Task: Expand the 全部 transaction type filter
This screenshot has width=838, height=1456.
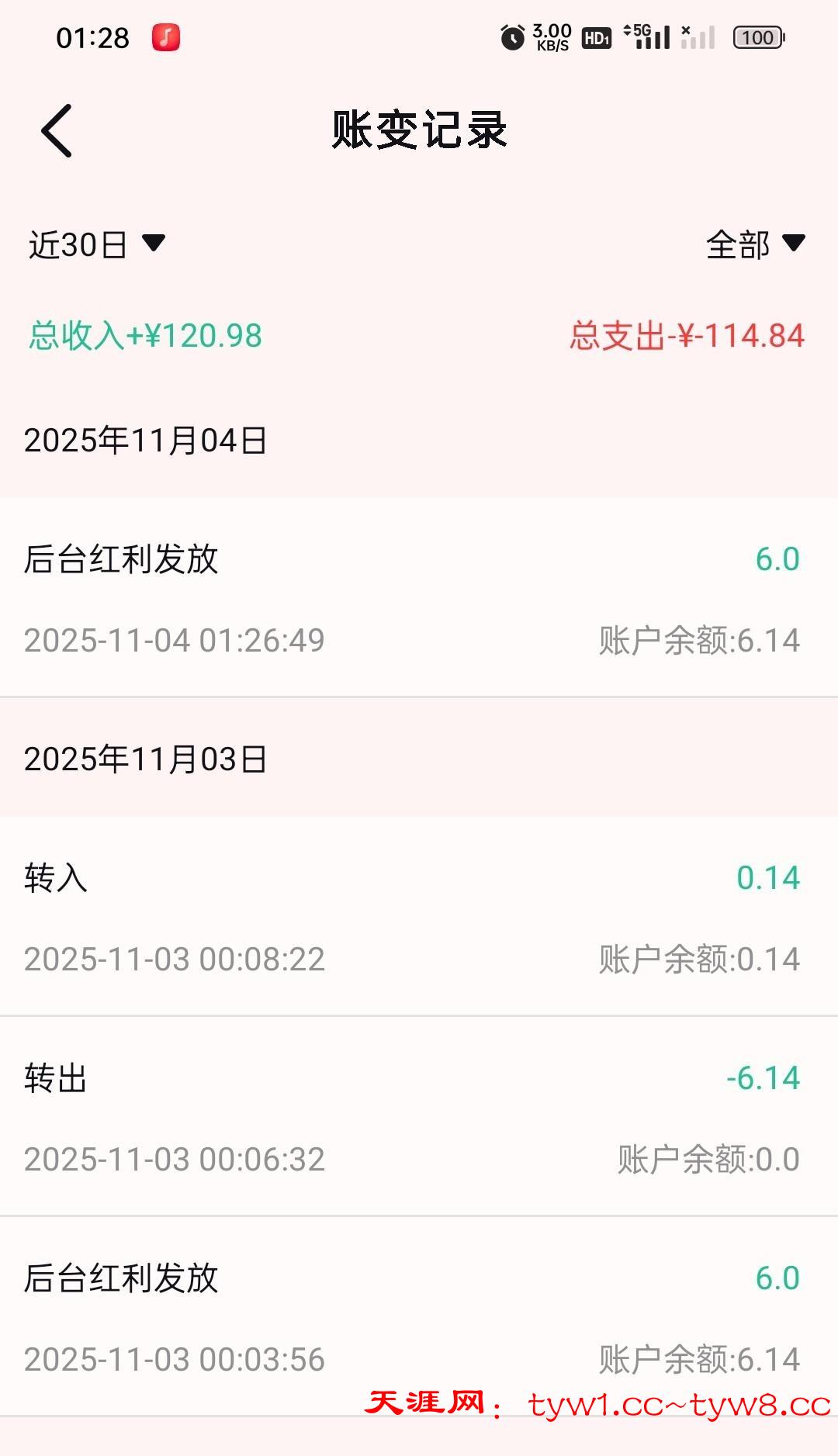Action: pos(754,244)
